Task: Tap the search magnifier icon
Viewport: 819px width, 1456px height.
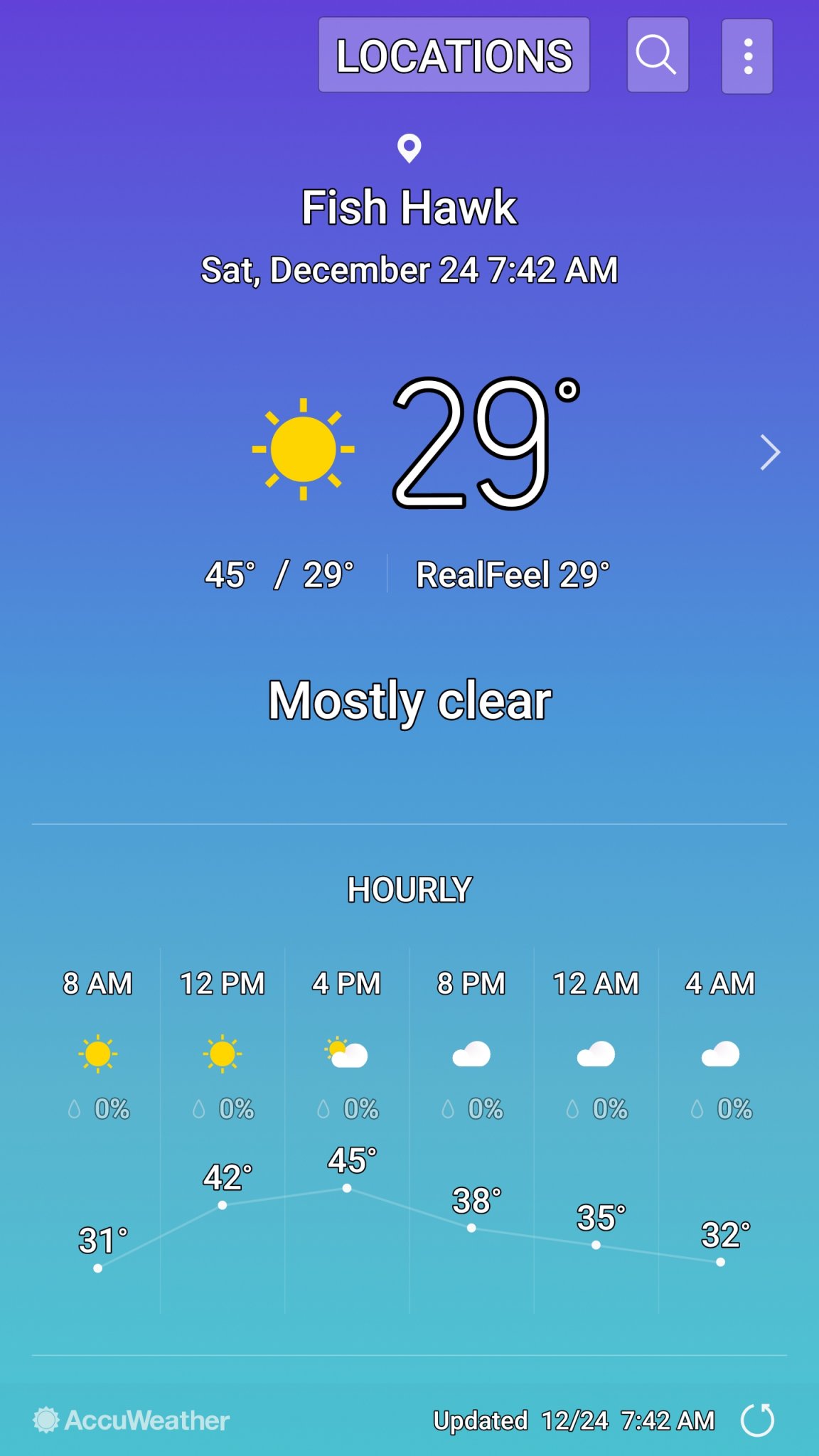Action: (657, 55)
